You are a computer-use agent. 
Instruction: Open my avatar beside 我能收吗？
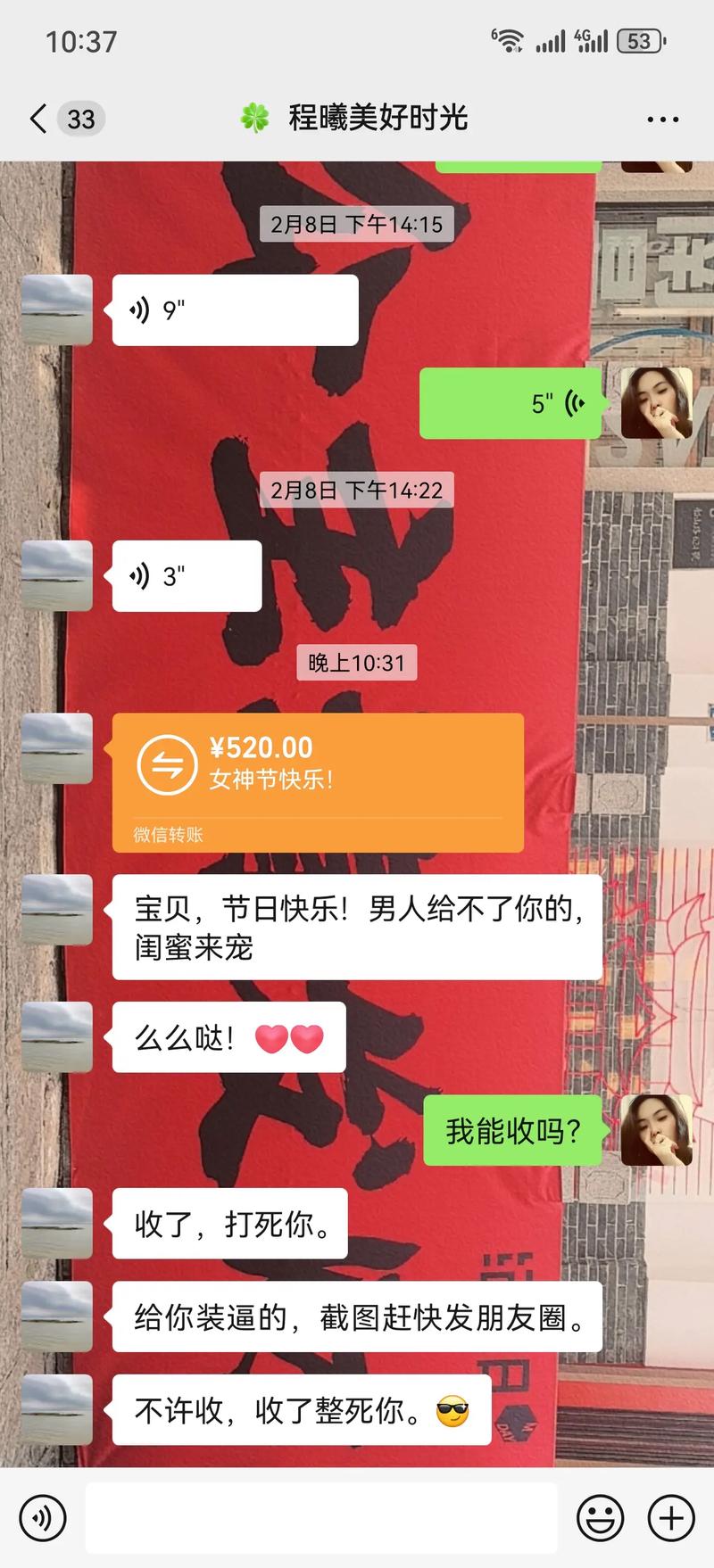[x=656, y=1130]
